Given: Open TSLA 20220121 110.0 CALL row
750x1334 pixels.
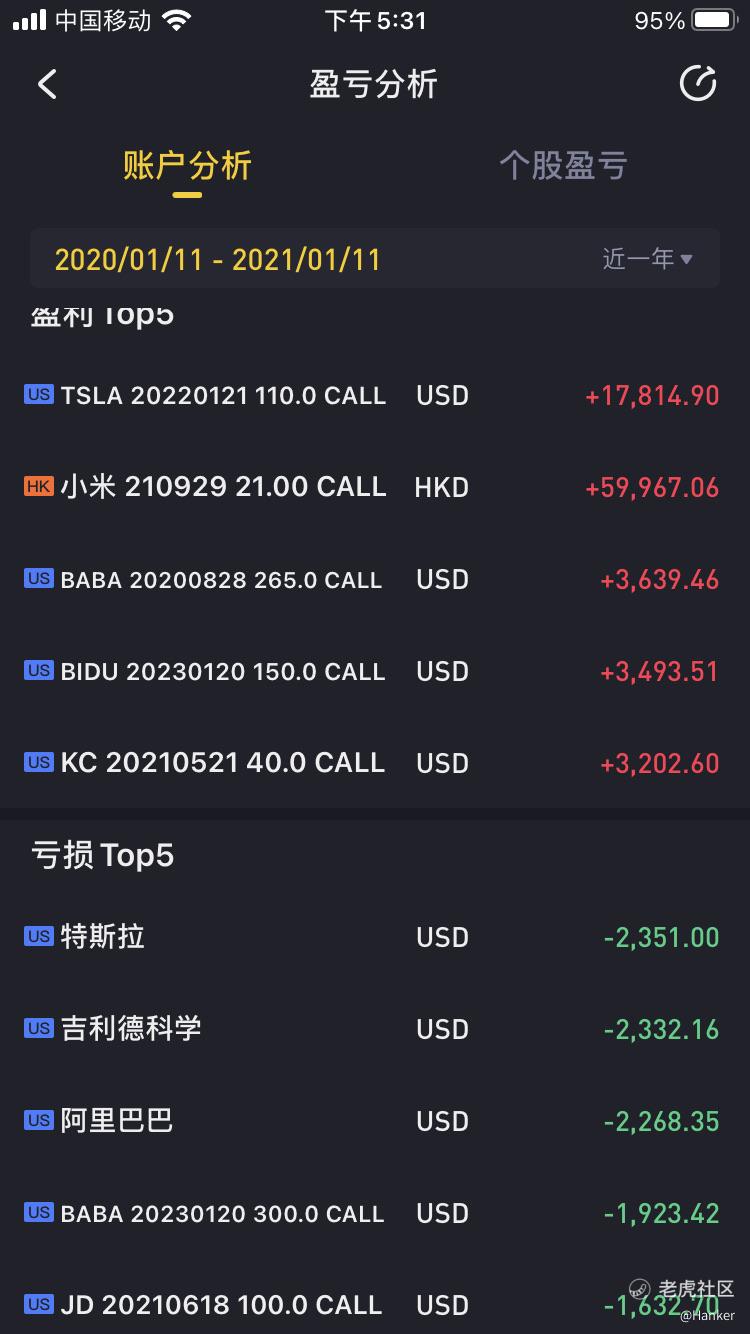Looking at the screenshot, I should [x=375, y=395].
